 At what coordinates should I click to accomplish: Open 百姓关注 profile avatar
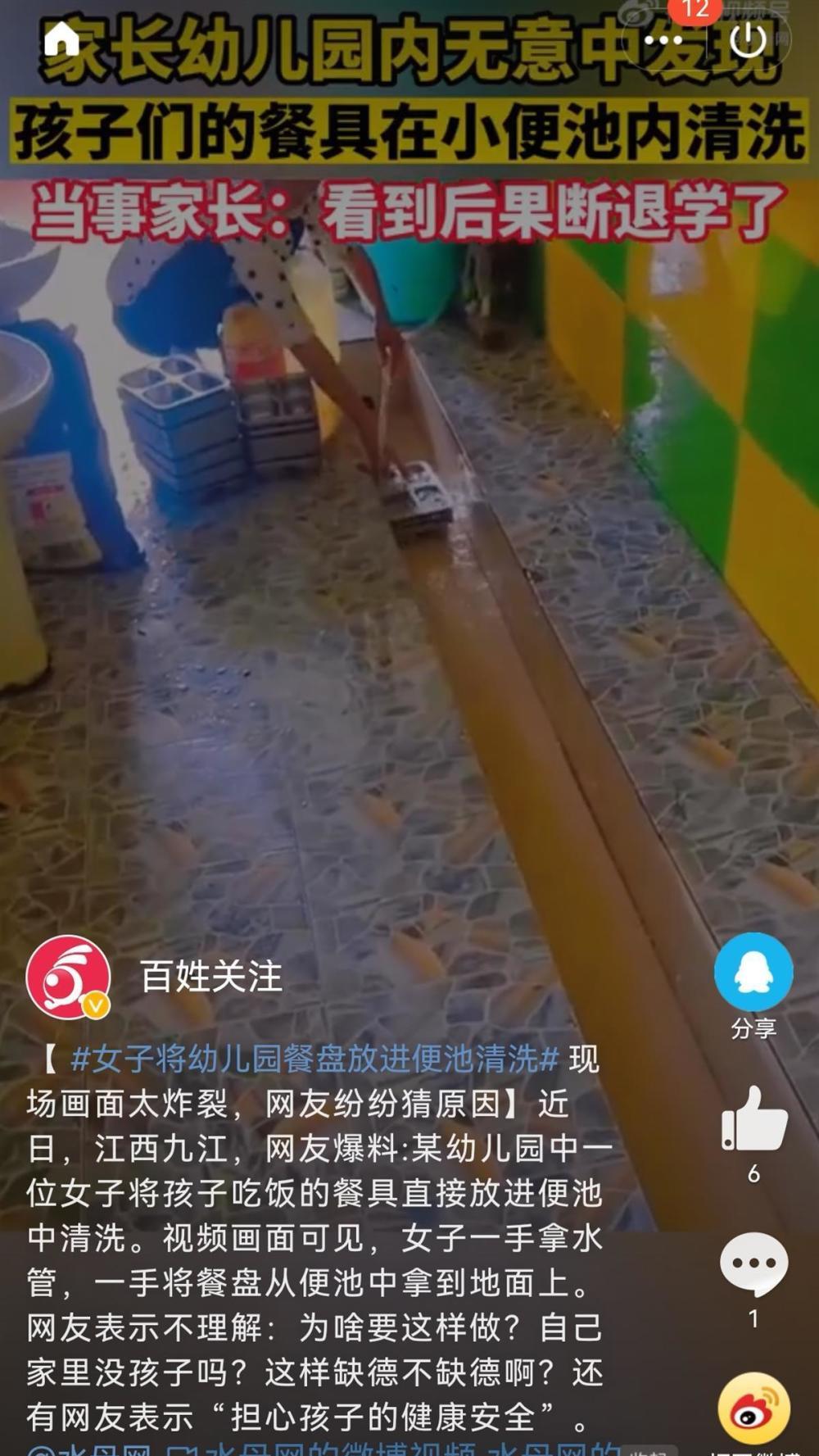tap(69, 977)
